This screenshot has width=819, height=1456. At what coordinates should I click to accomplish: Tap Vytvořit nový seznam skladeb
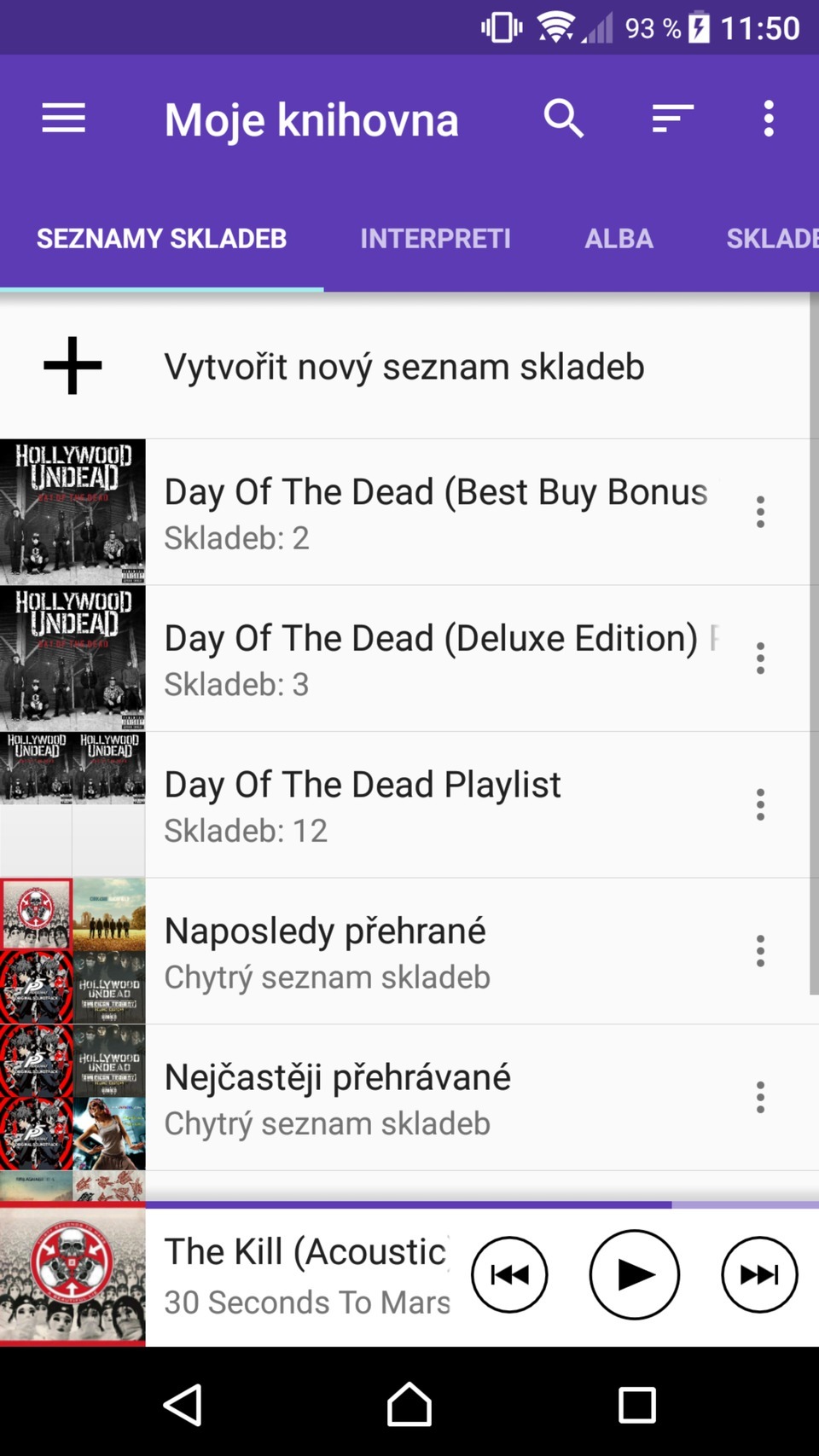[404, 367]
